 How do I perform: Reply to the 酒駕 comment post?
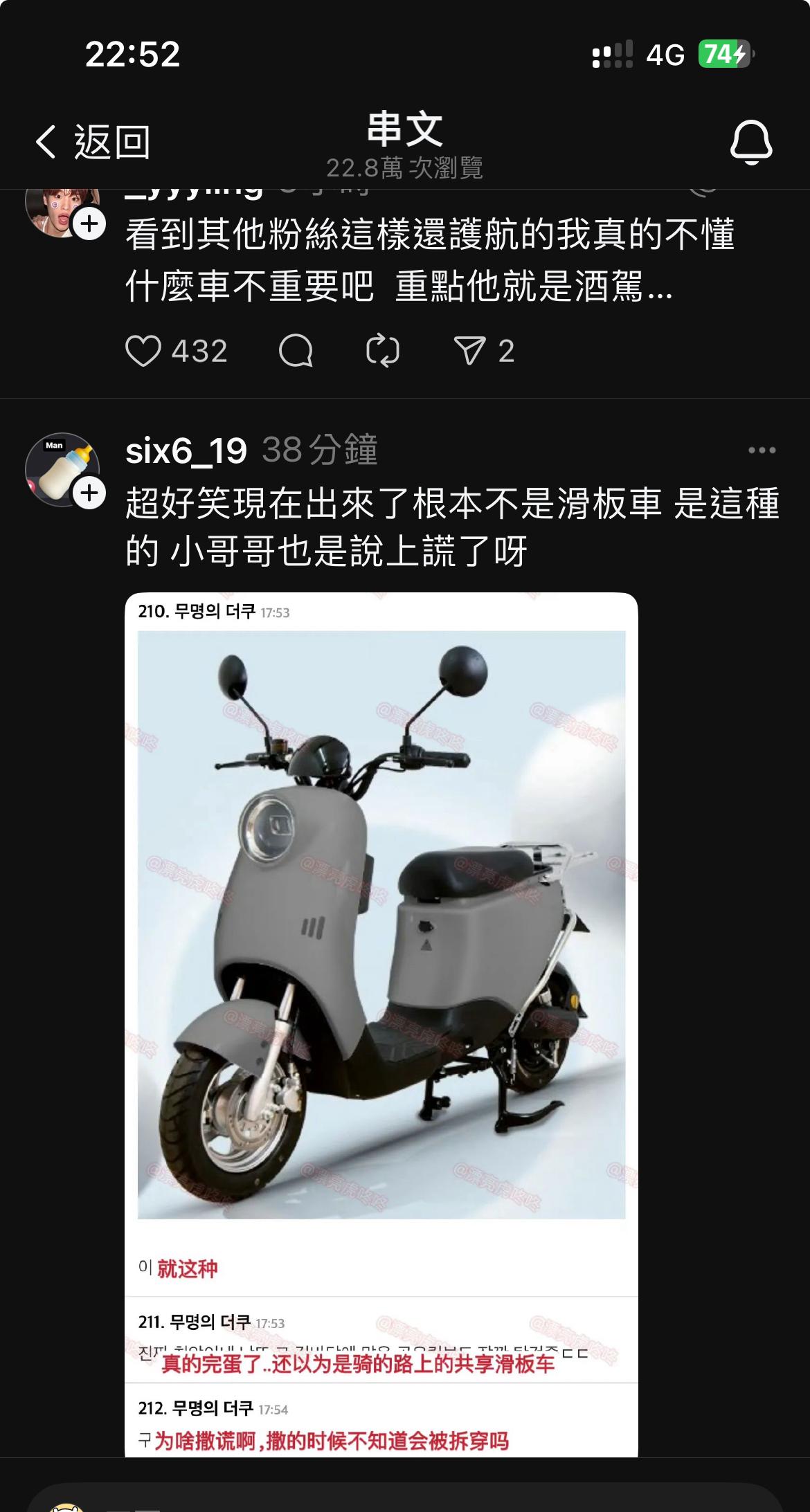[x=296, y=351]
